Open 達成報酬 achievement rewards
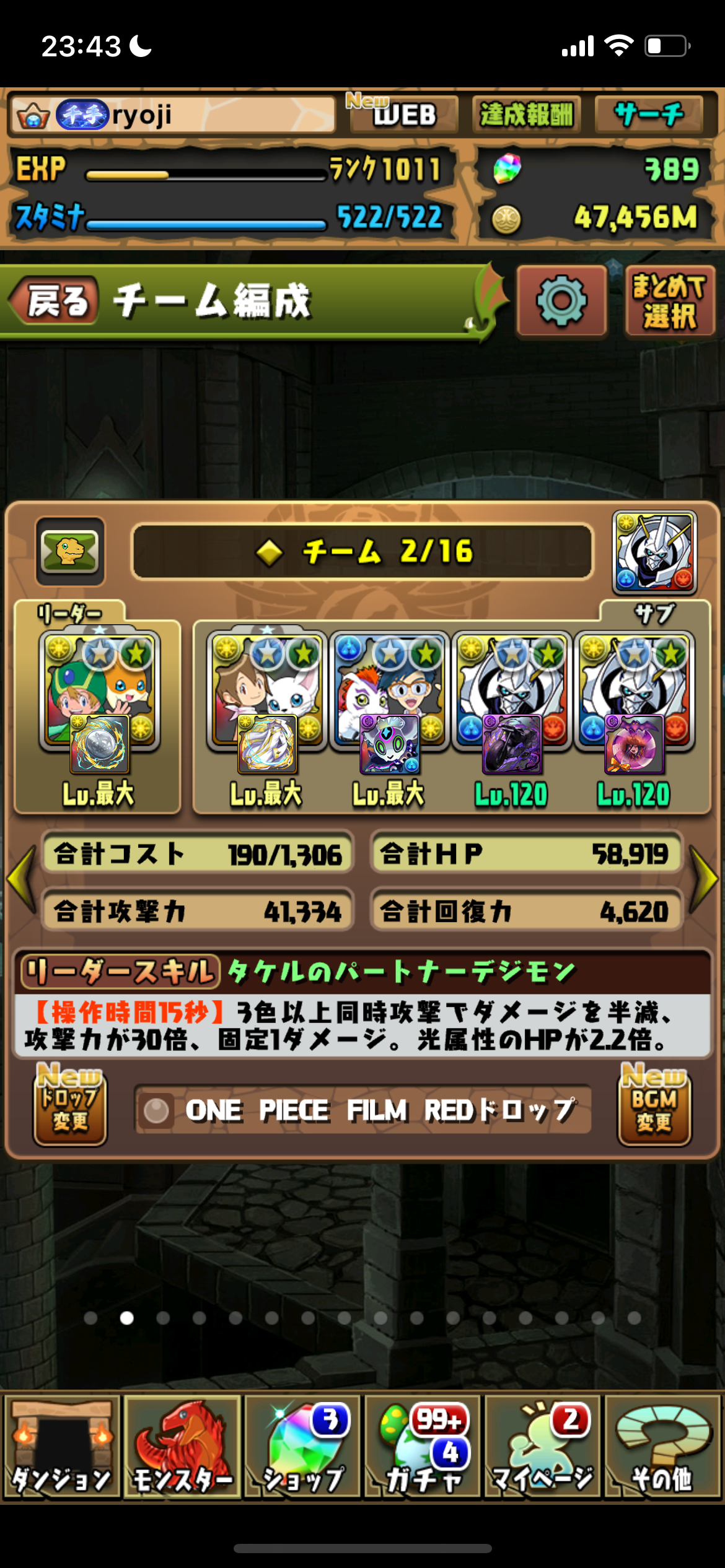 point(526,115)
